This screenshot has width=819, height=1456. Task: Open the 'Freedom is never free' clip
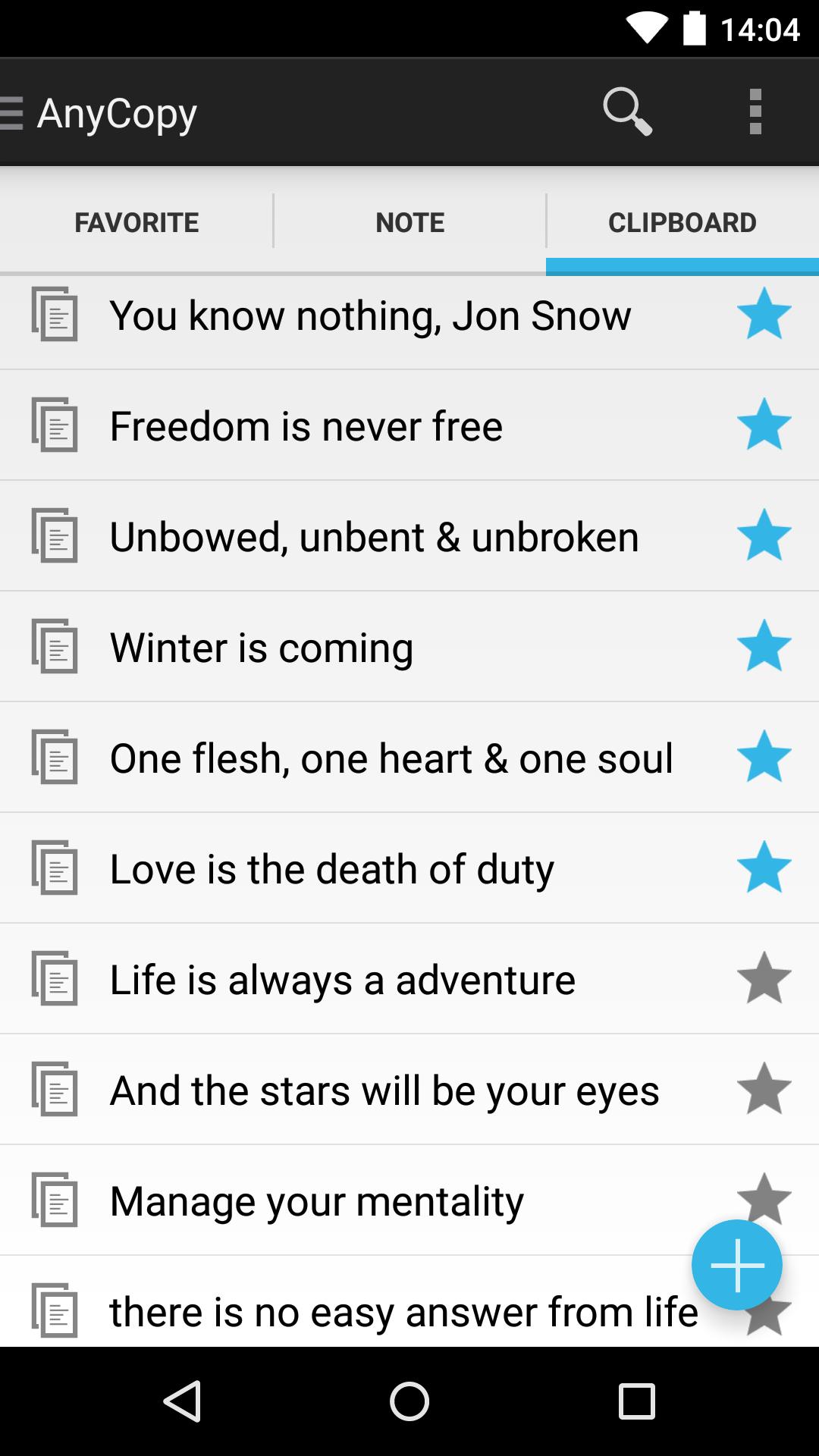point(306,426)
